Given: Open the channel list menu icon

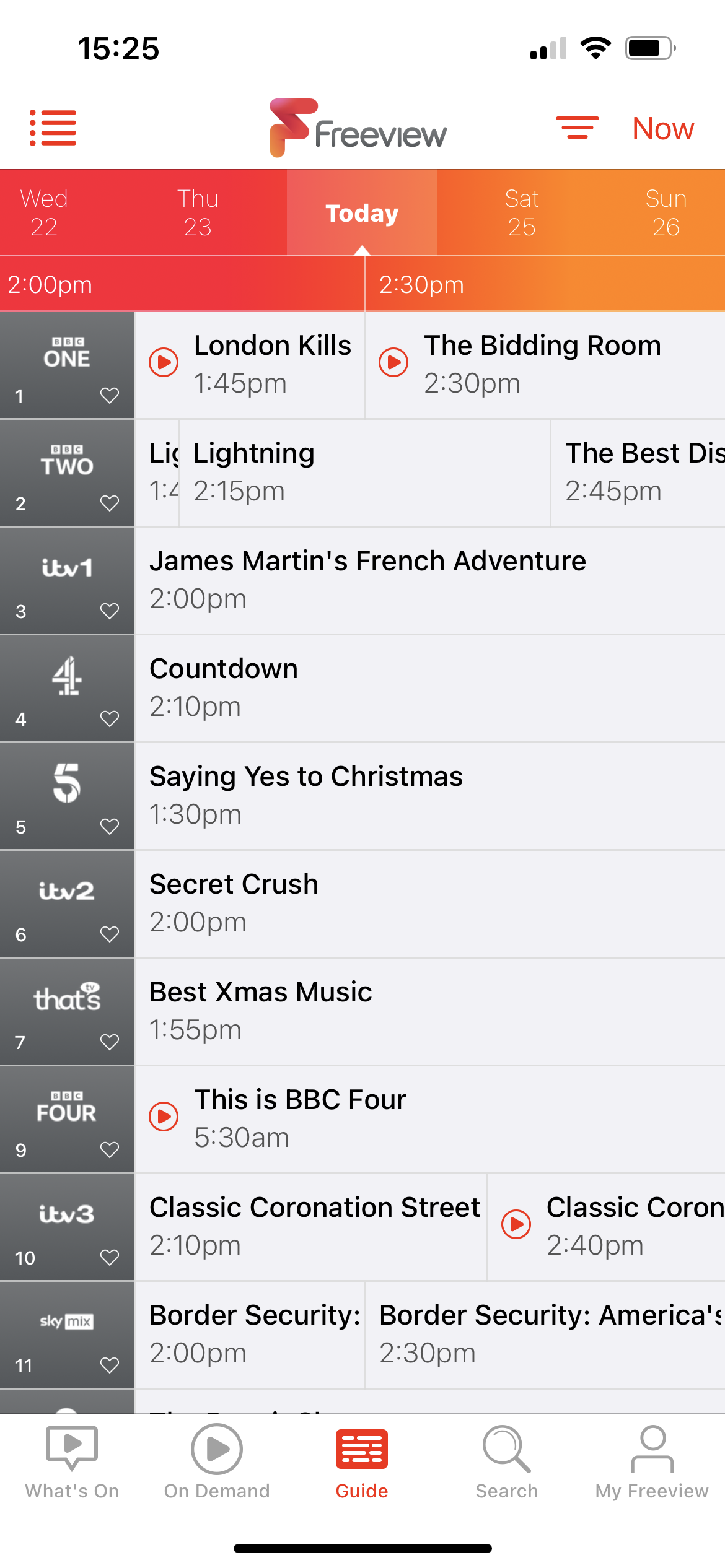Looking at the screenshot, I should tap(53, 128).
